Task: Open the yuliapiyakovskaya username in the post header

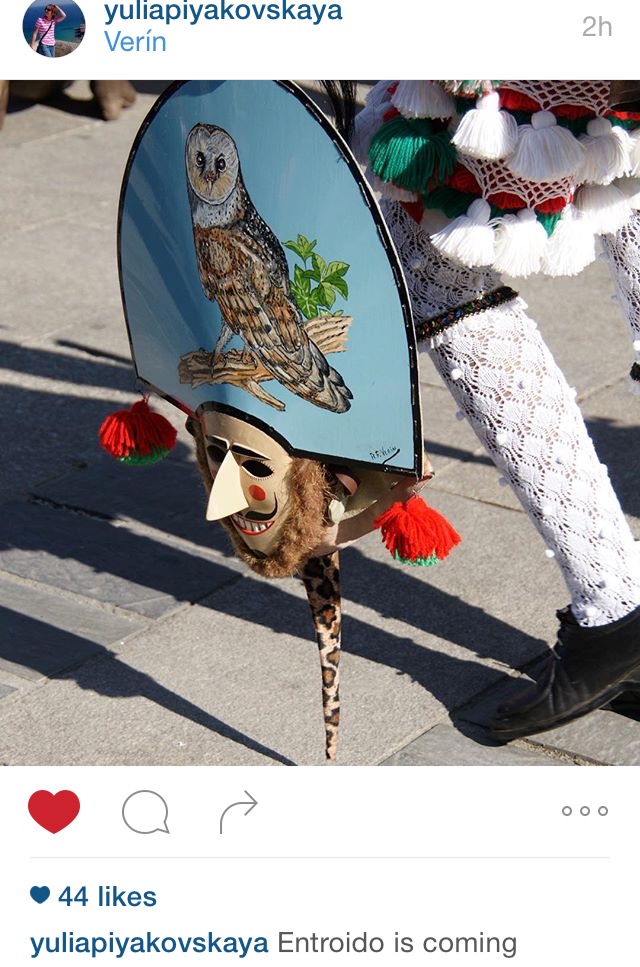Action: click(x=222, y=12)
